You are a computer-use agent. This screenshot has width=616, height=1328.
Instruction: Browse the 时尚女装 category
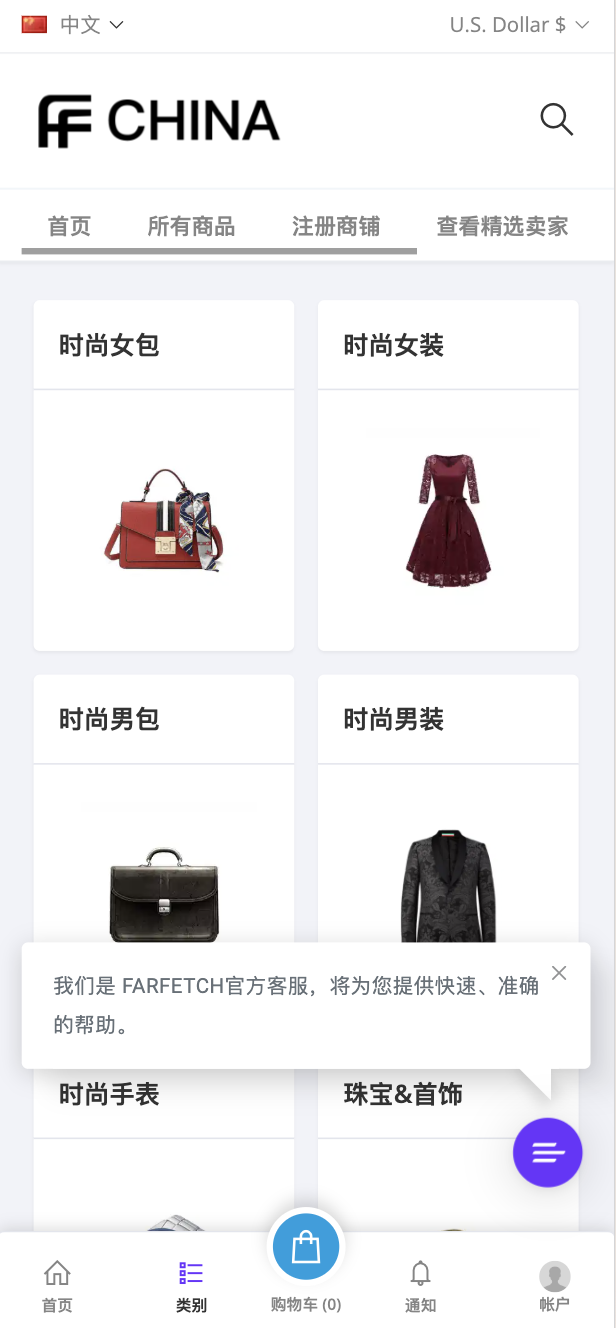tap(448, 475)
